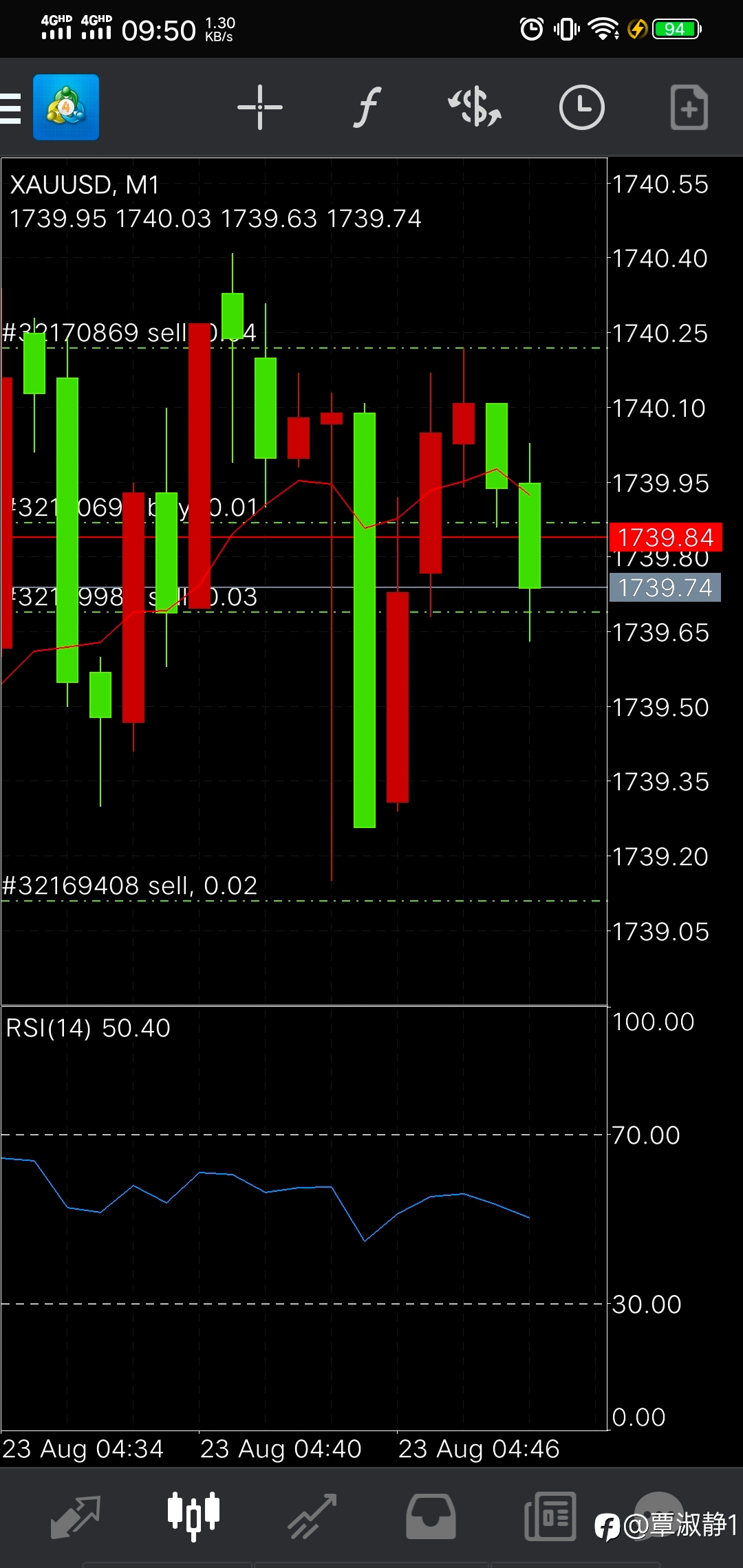Open the hamburger side menu
Image resolution: width=743 pixels, height=1568 pixels.
[10, 108]
